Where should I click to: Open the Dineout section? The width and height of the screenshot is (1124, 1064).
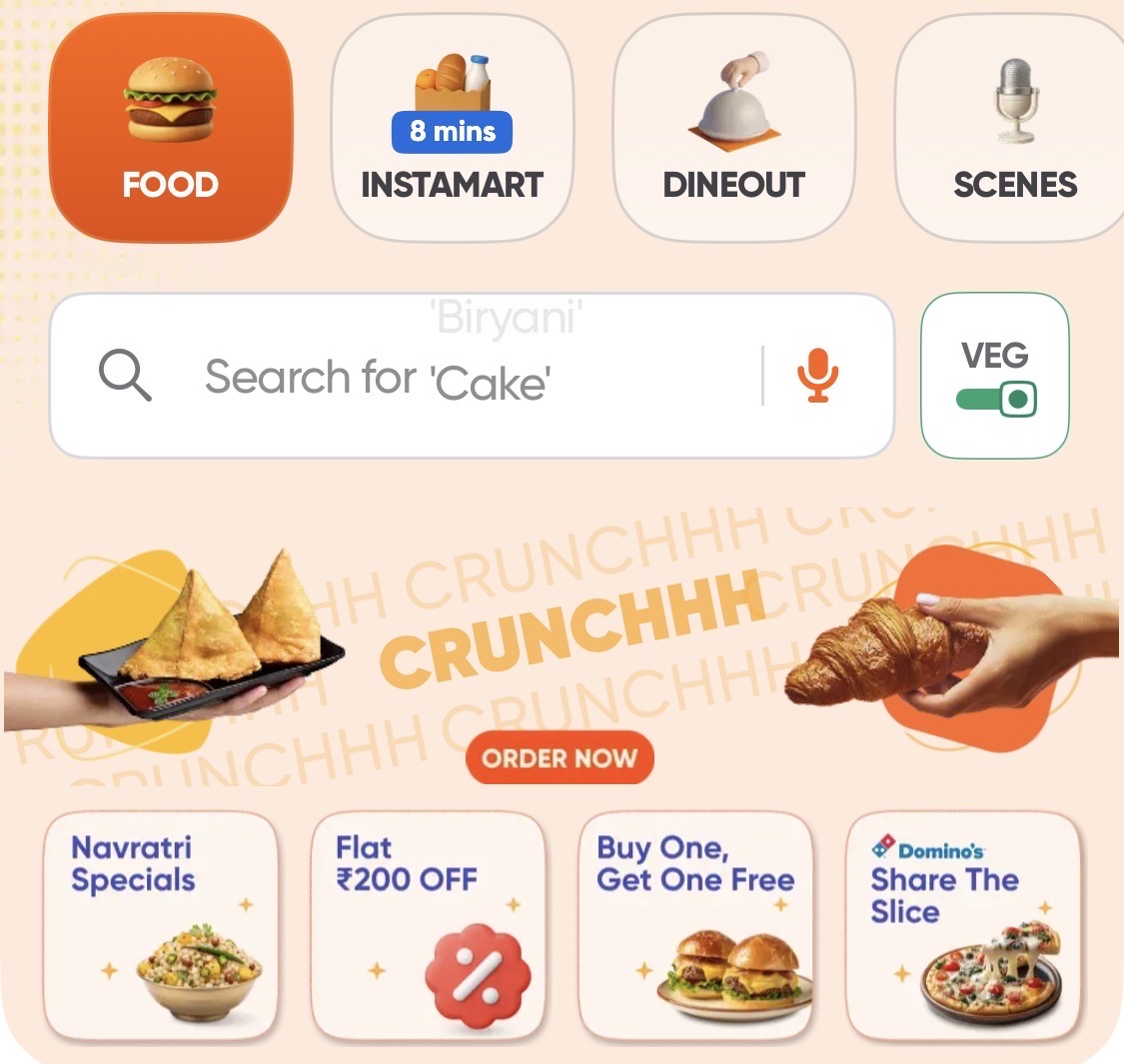tap(733, 128)
